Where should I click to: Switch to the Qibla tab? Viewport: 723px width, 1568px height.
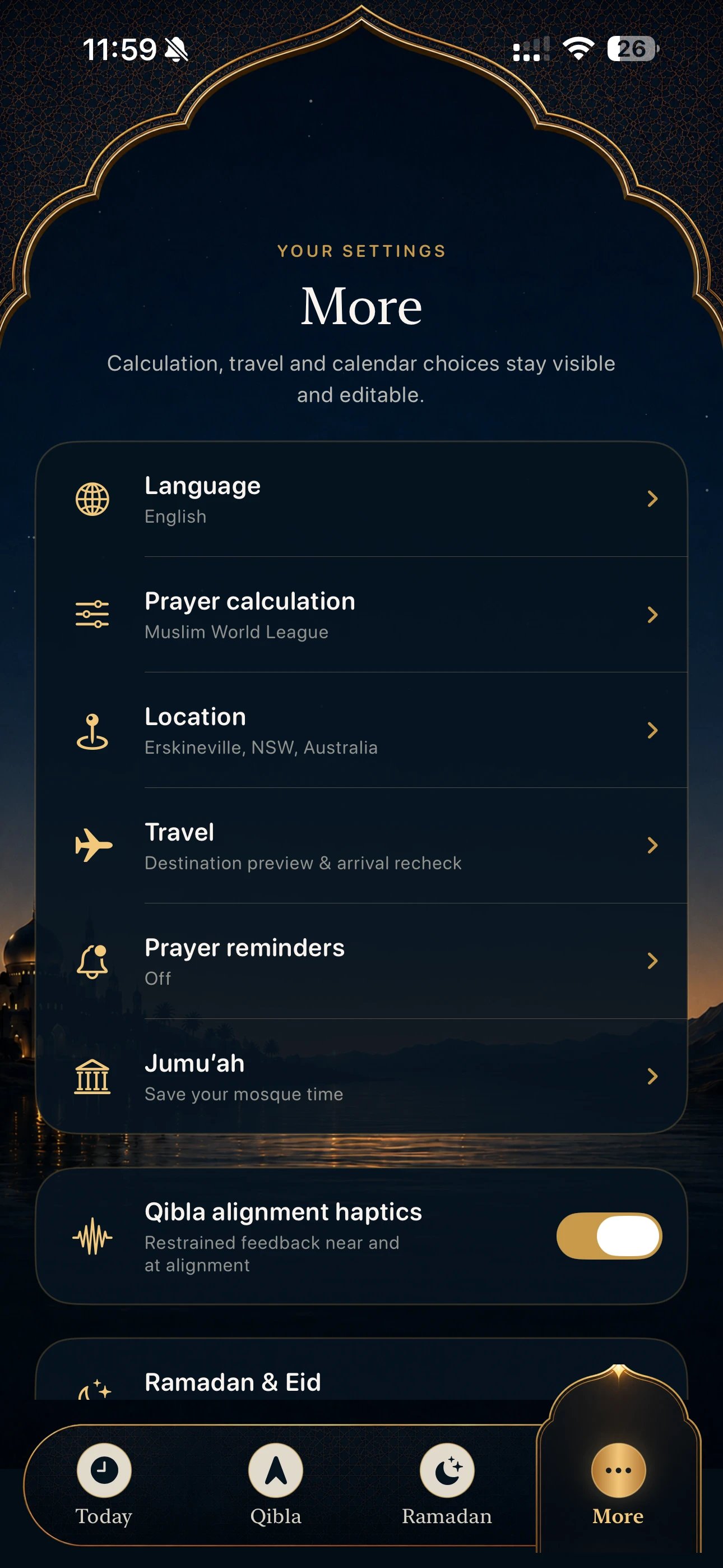pos(276,1485)
